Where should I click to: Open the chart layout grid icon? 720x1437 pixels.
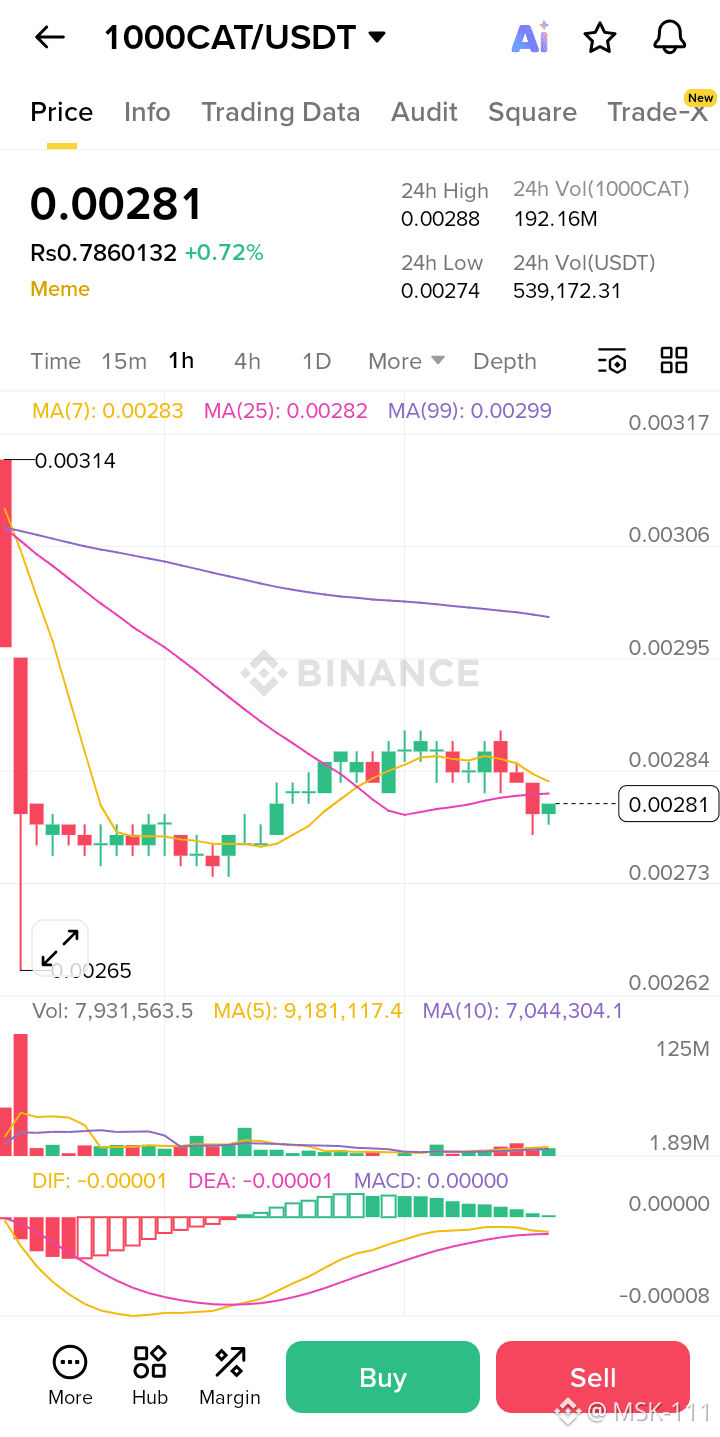pyautogui.click(x=673, y=361)
